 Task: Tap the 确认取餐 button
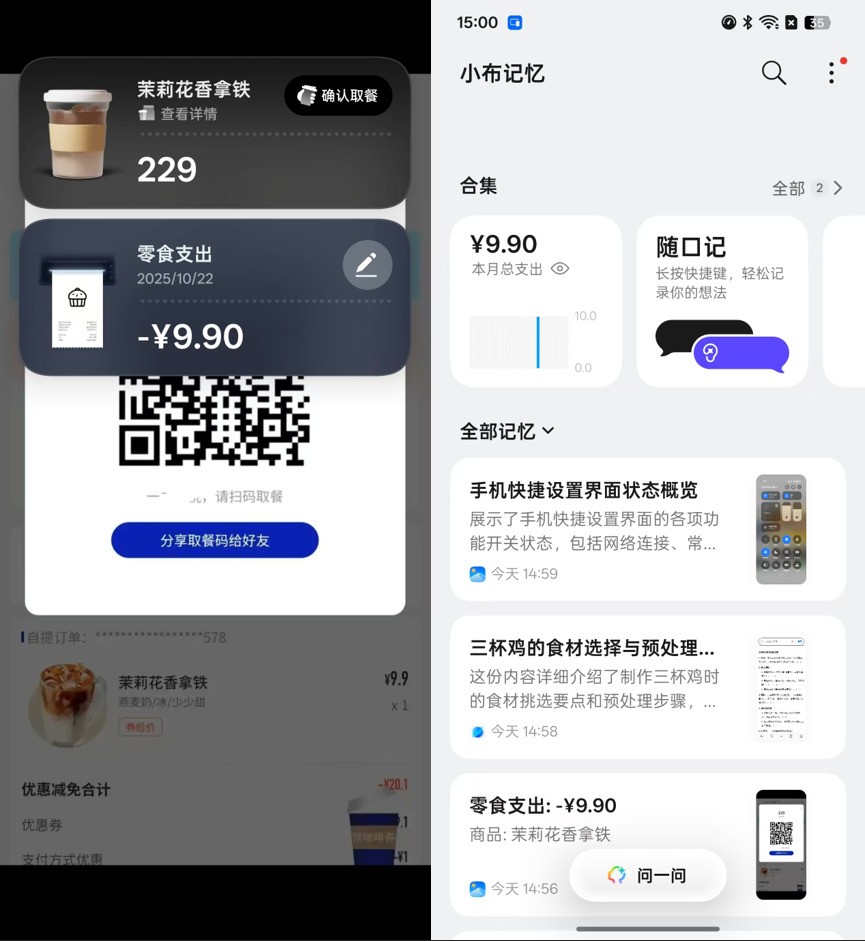pyautogui.click(x=338, y=95)
